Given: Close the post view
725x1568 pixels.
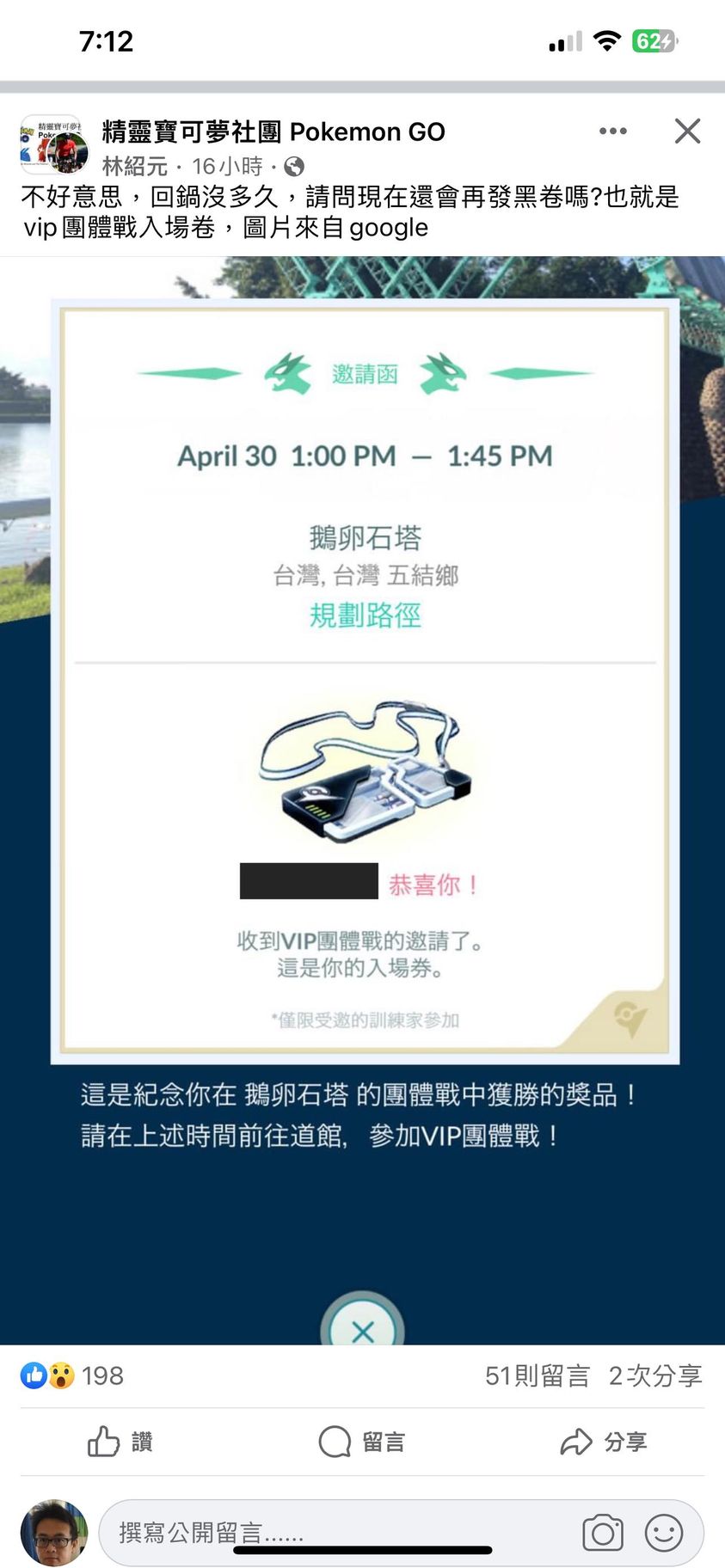Looking at the screenshot, I should pyautogui.click(x=687, y=132).
